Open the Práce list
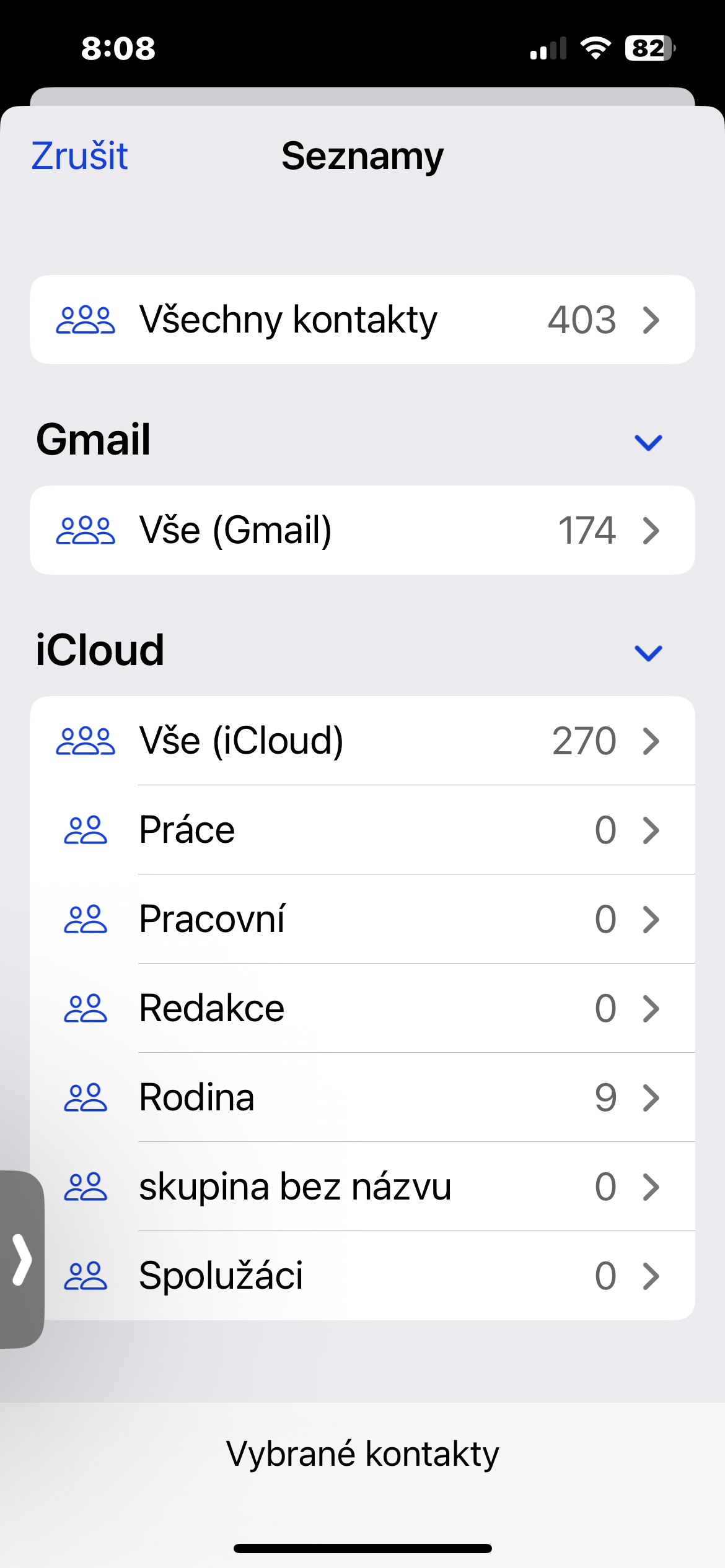The width and height of the screenshot is (725, 1568). [362, 830]
